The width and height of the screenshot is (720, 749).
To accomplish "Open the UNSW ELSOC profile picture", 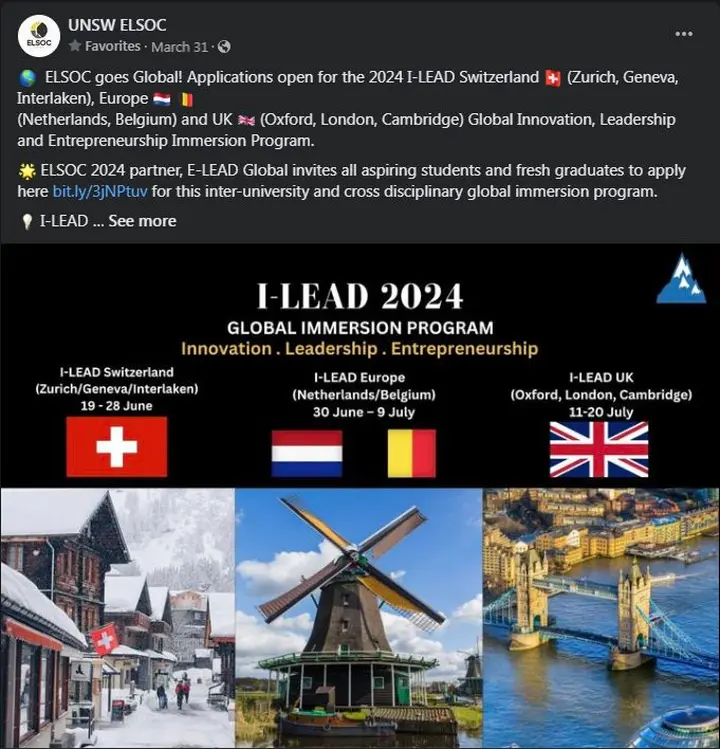I will tap(39, 36).
